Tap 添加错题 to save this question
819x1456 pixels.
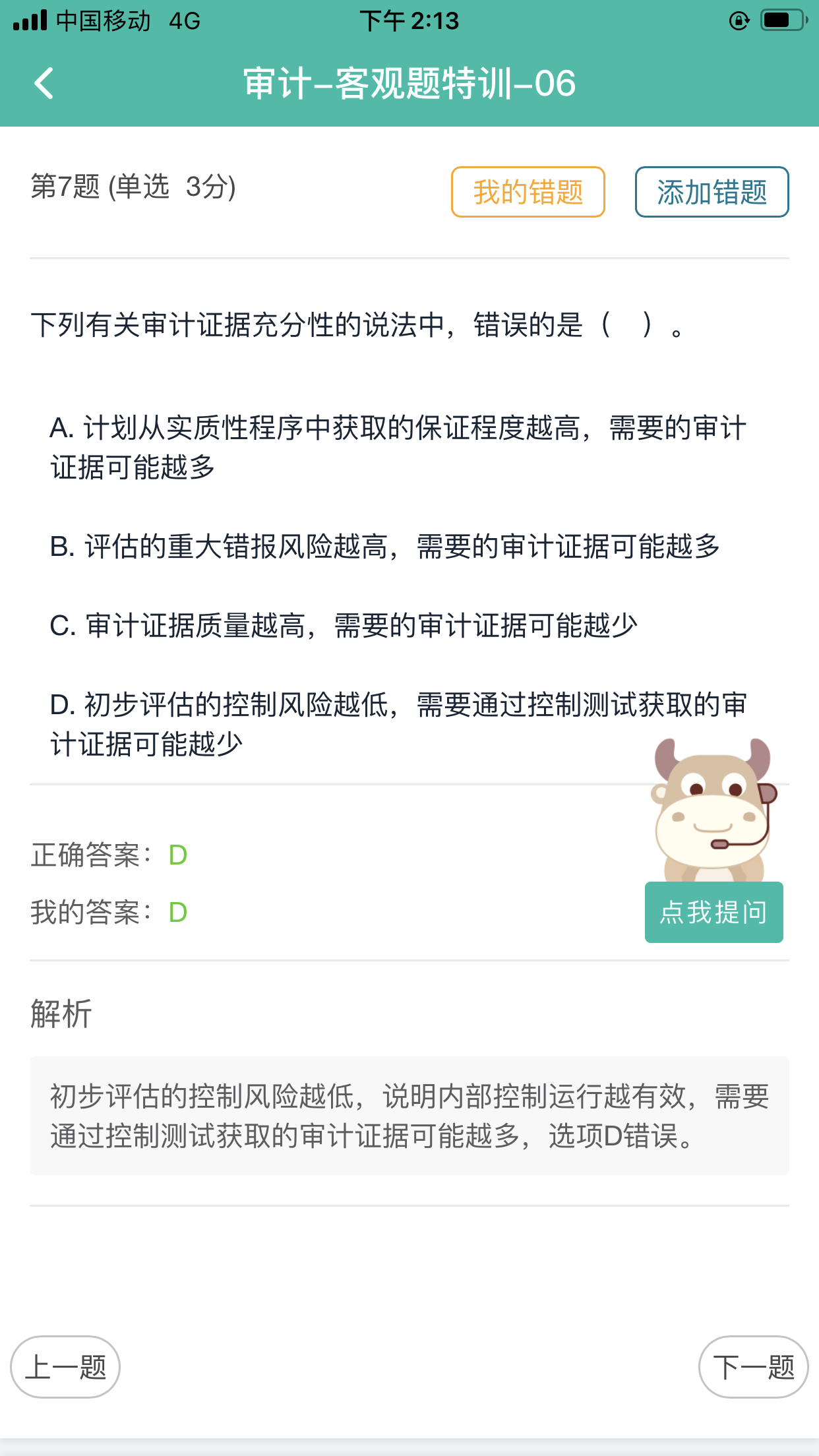click(x=712, y=192)
